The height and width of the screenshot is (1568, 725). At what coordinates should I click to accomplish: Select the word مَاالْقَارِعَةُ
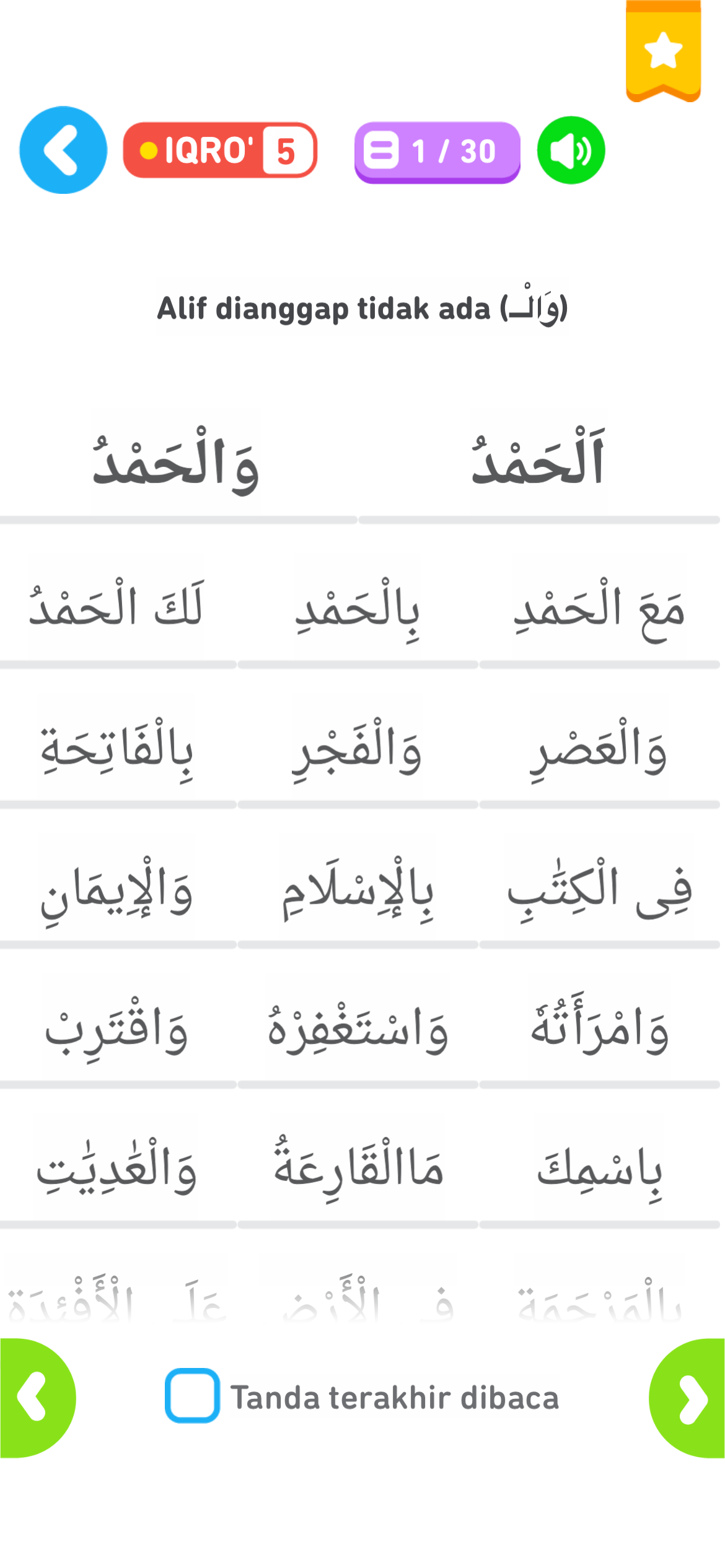(x=358, y=1168)
